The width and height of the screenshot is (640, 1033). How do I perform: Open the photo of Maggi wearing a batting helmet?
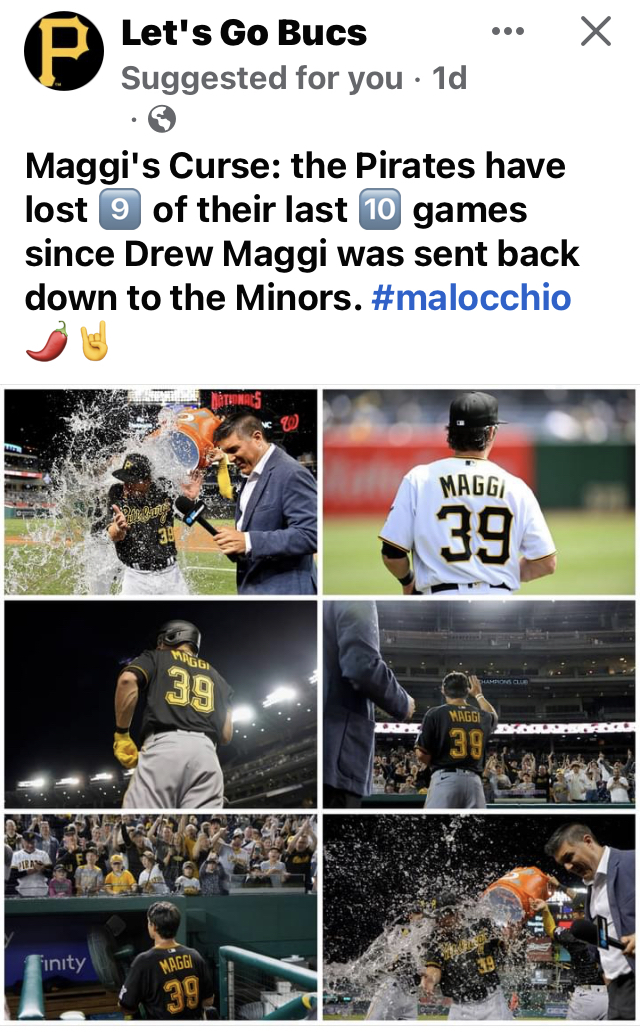click(x=161, y=703)
